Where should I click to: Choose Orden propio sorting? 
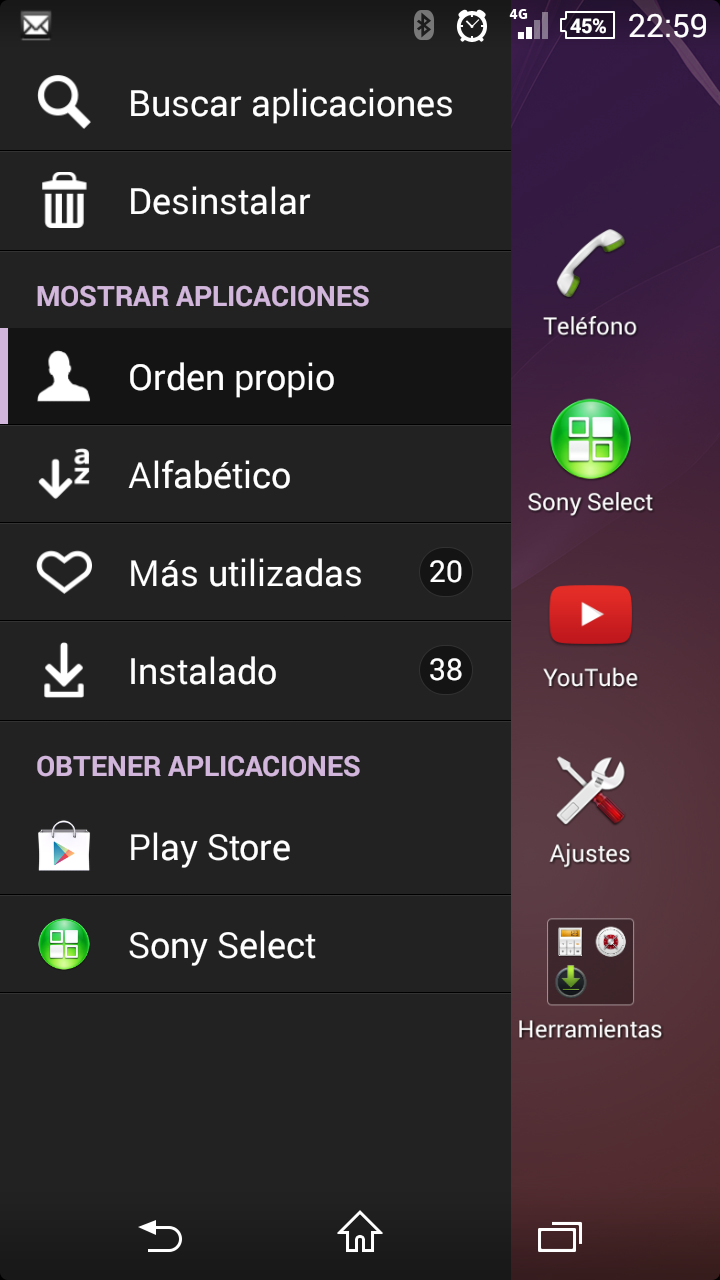click(x=255, y=378)
